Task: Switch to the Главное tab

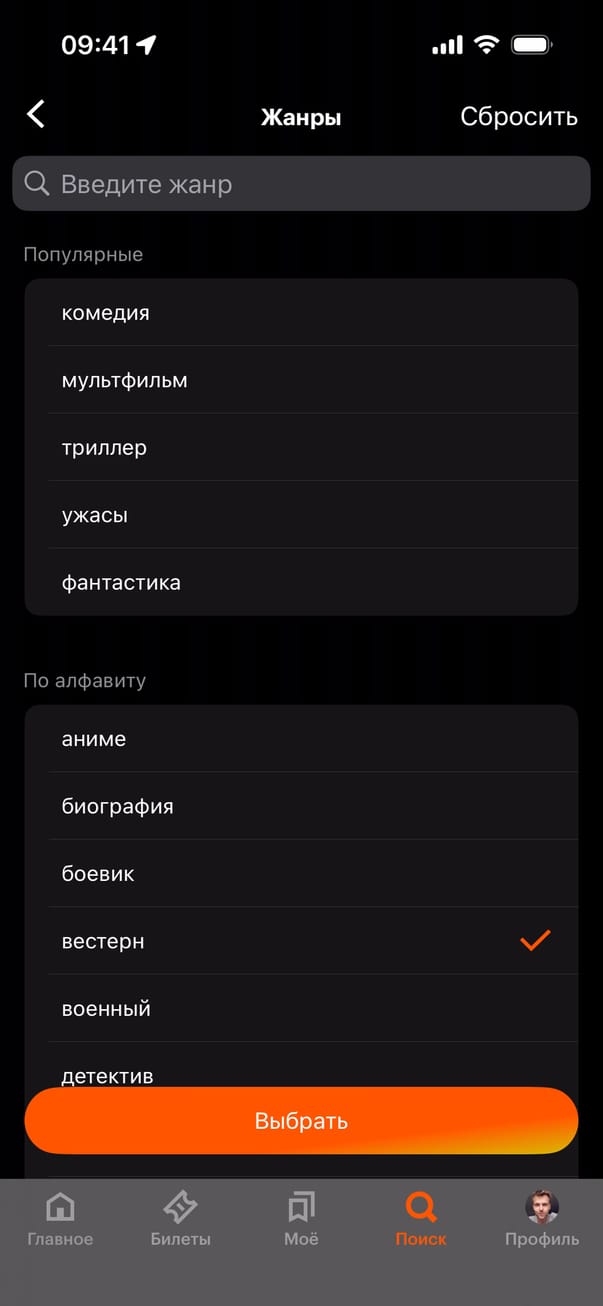Action: (x=60, y=1220)
